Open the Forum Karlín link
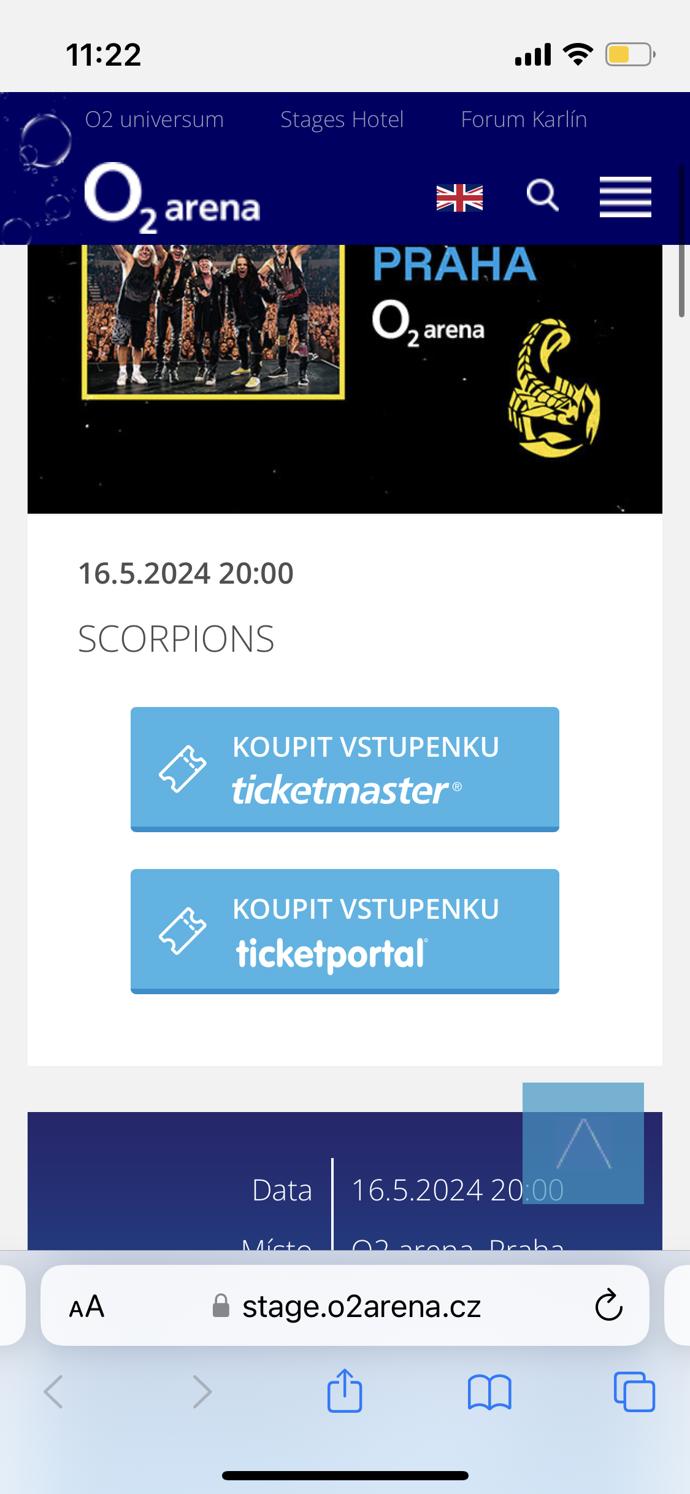The width and height of the screenshot is (690, 1494). [523, 120]
